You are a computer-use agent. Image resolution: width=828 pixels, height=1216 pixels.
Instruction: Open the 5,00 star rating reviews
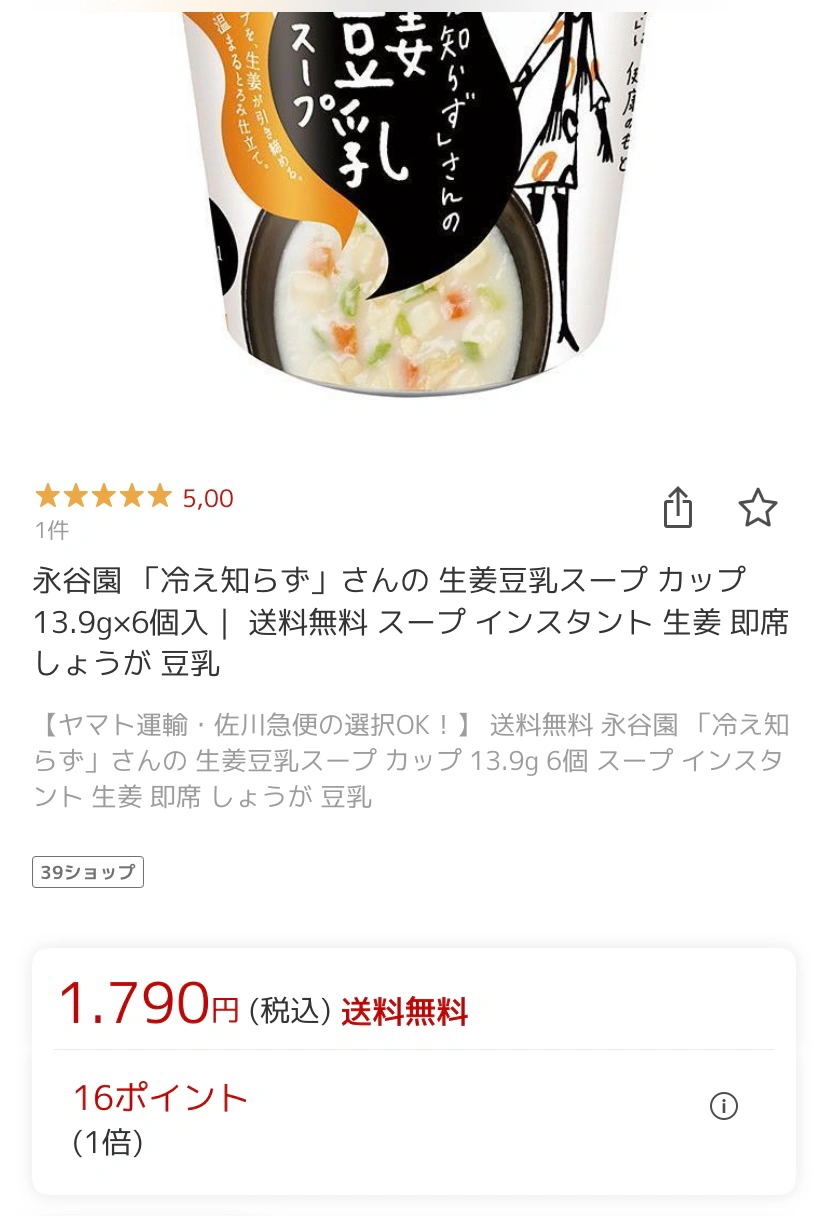(133, 497)
